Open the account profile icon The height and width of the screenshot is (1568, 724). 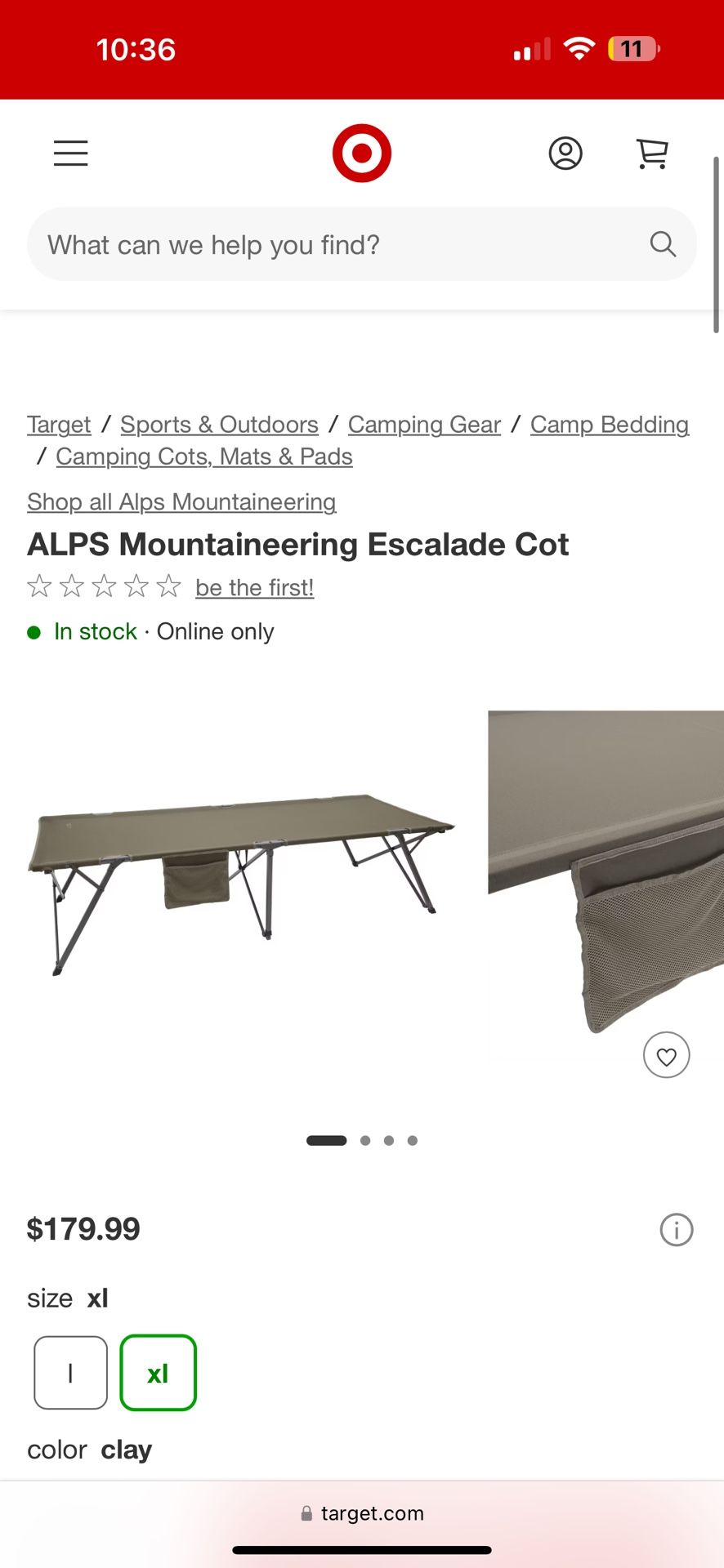coord(565,154)
